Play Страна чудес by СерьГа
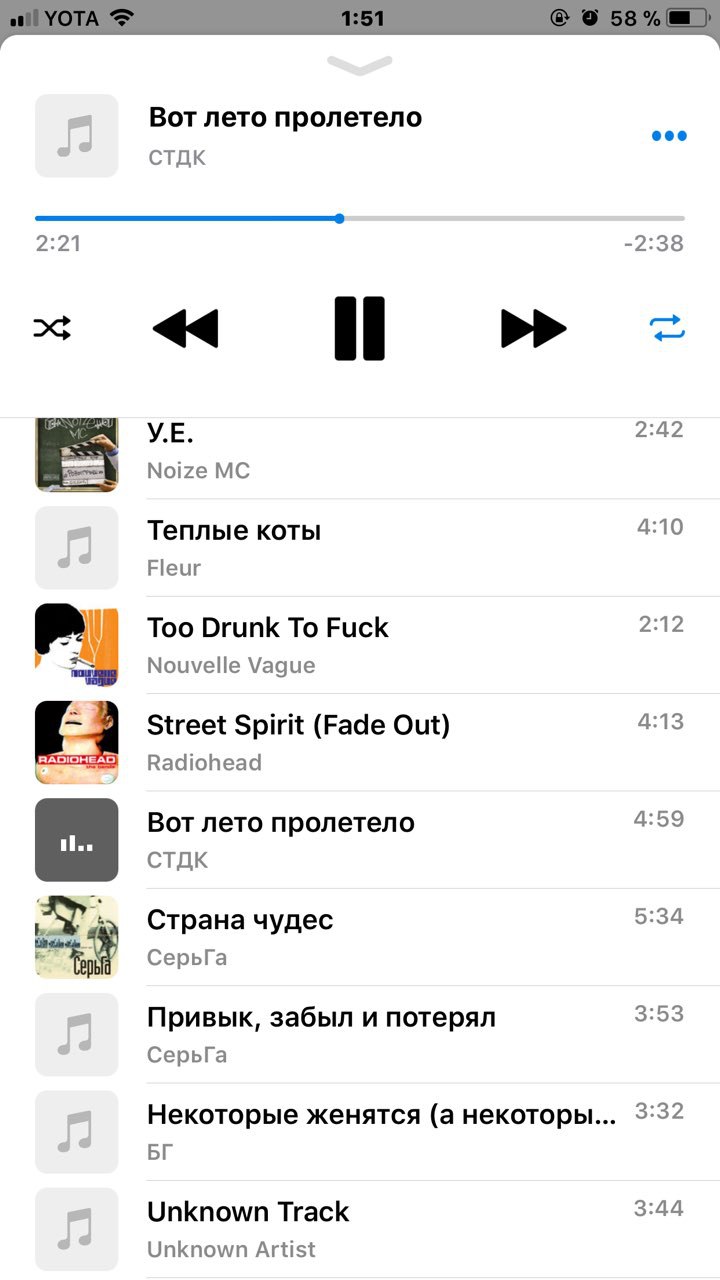The height and width of the screenshot is (1280, 720). pos(380,937)
